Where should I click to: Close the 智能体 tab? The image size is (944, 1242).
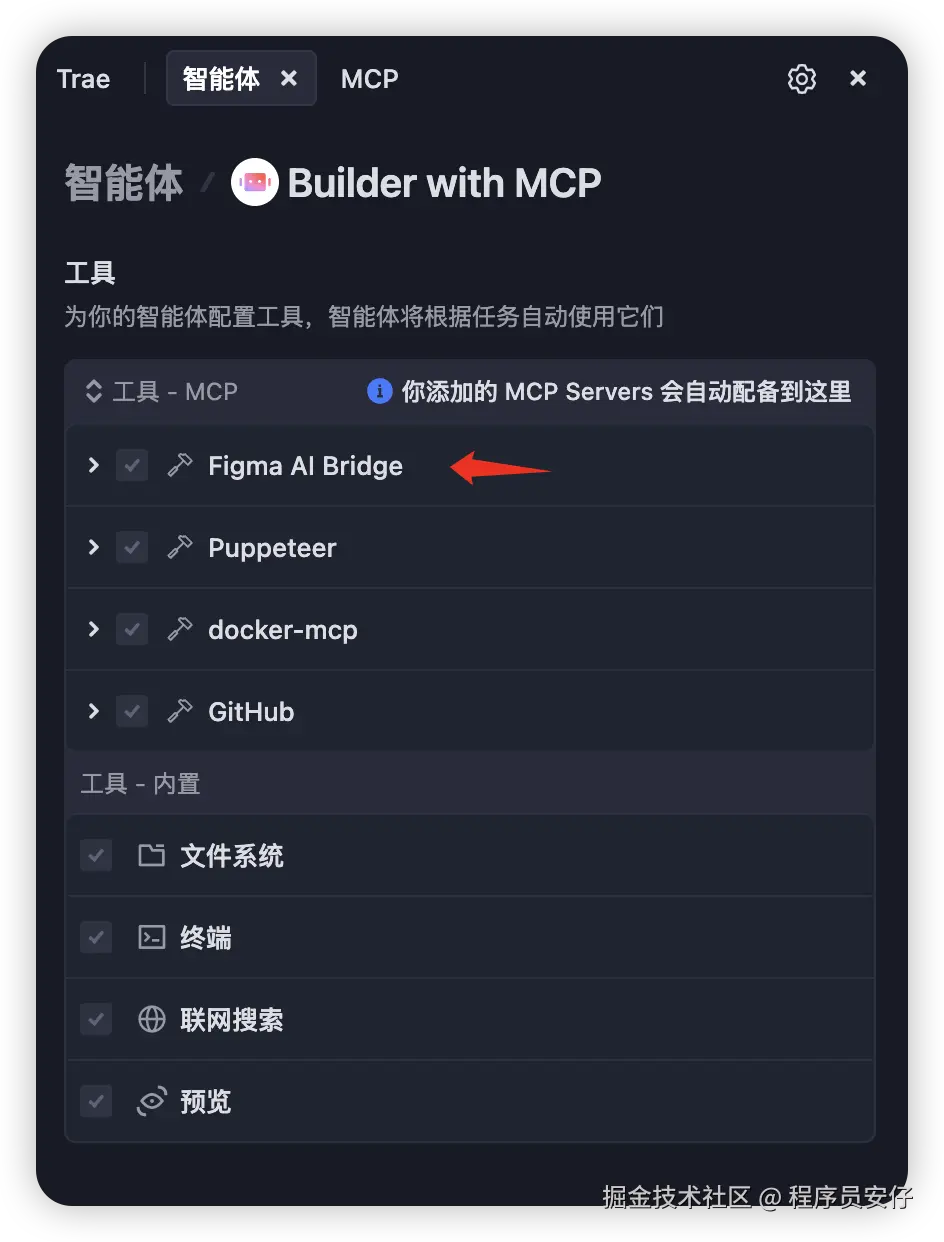point(289,78)
